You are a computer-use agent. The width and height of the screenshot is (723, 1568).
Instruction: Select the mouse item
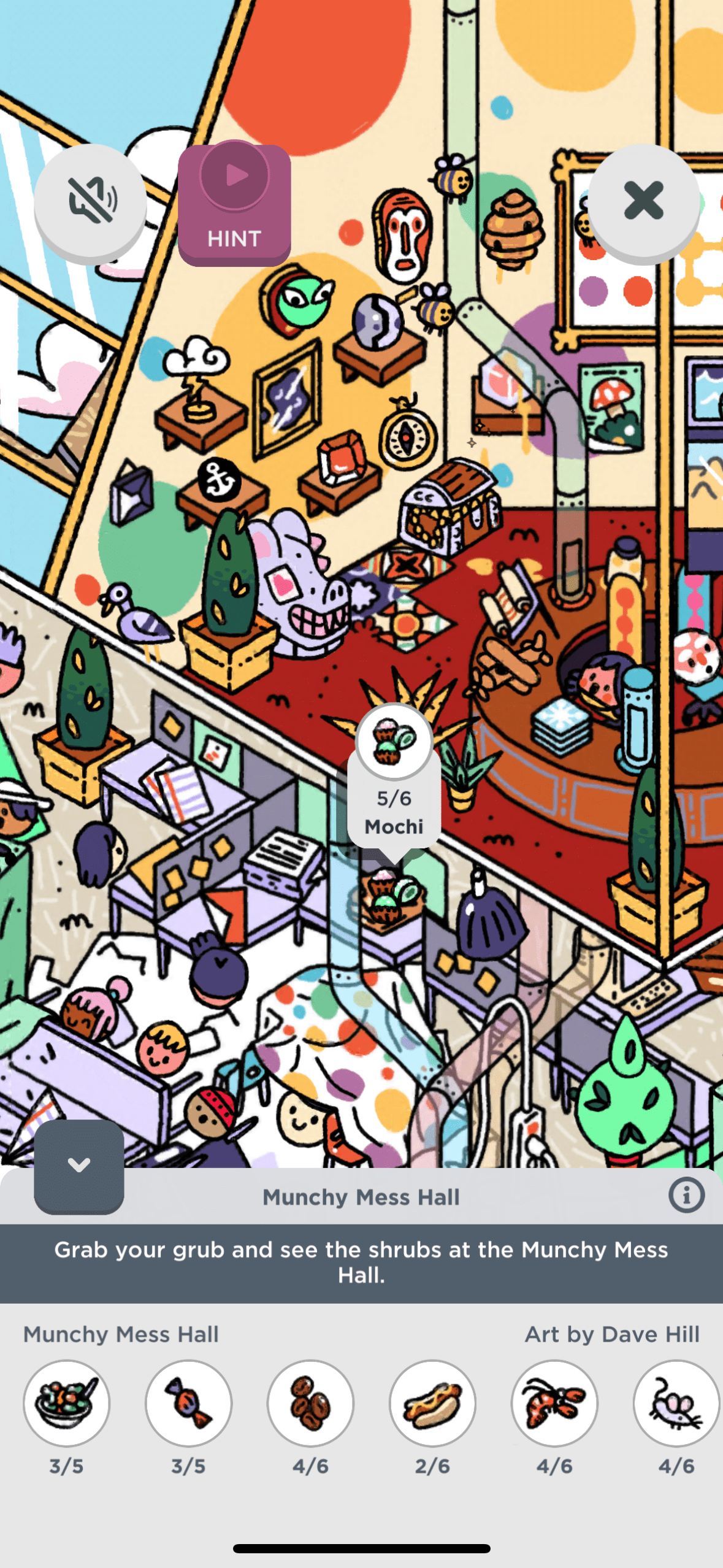[x=676, y=1402]
